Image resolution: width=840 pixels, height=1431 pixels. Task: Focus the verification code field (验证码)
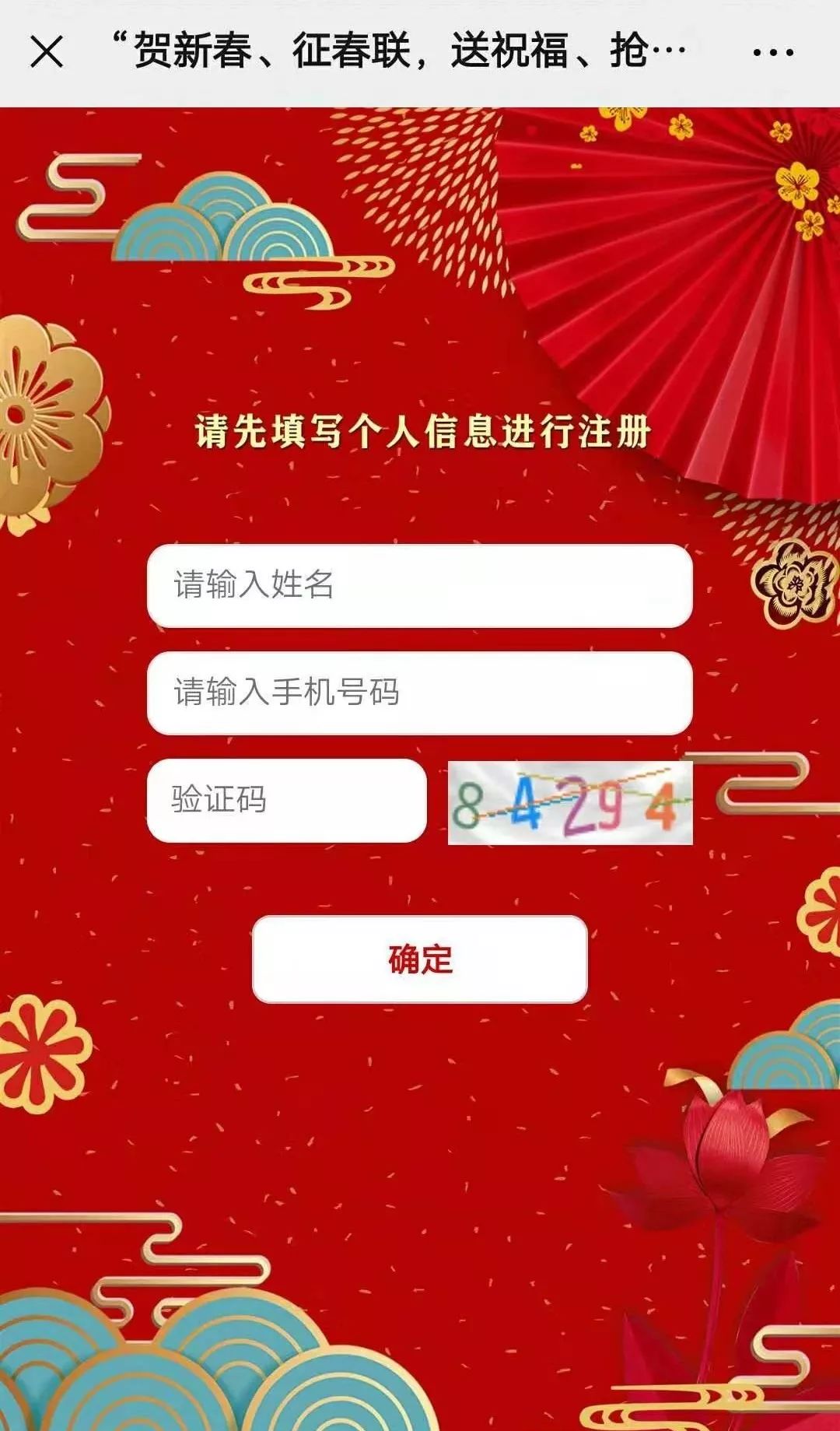point(287,800)
